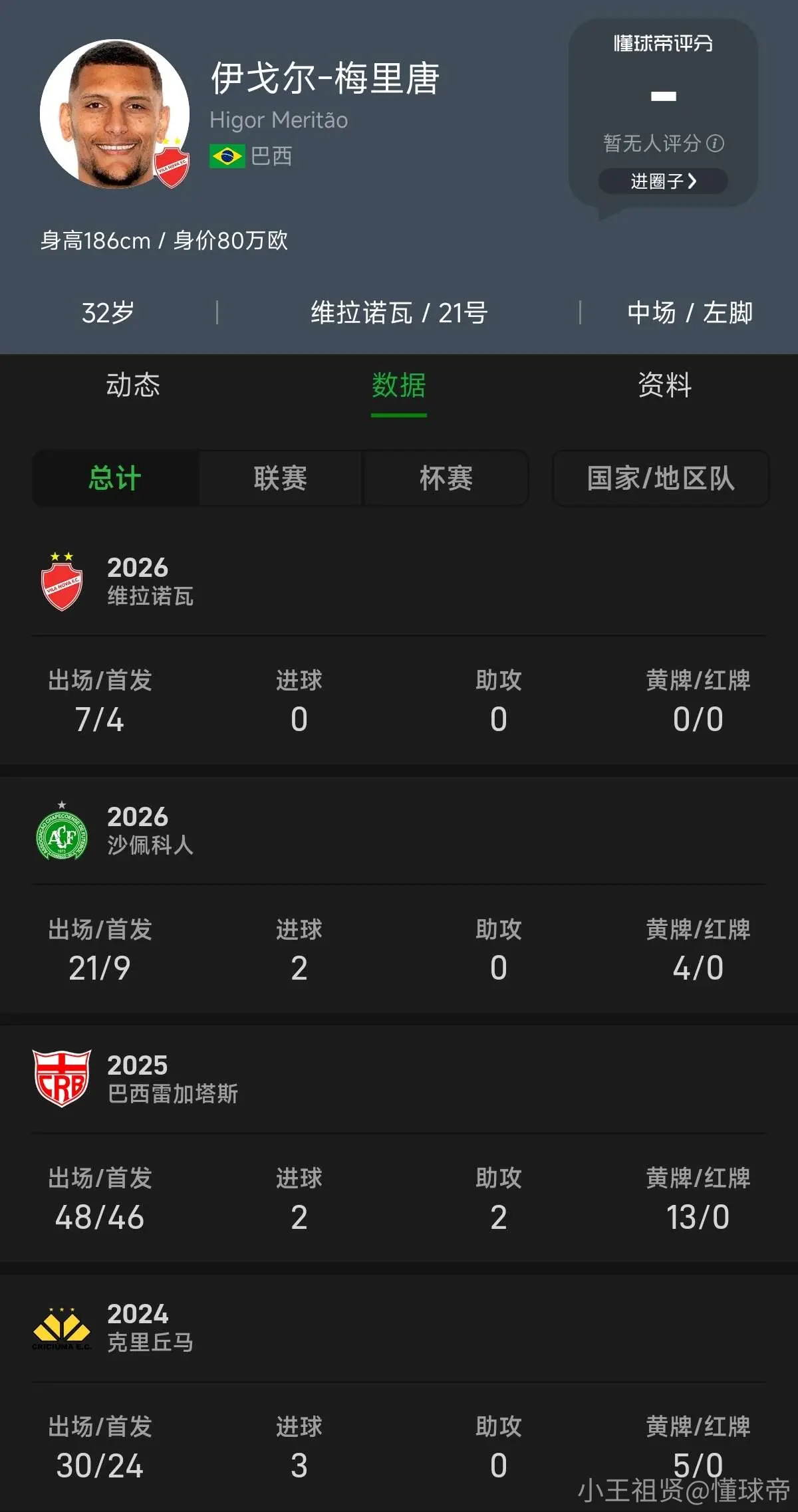
Task: Switch to 国家/地区队 stats
Action: 660,478
